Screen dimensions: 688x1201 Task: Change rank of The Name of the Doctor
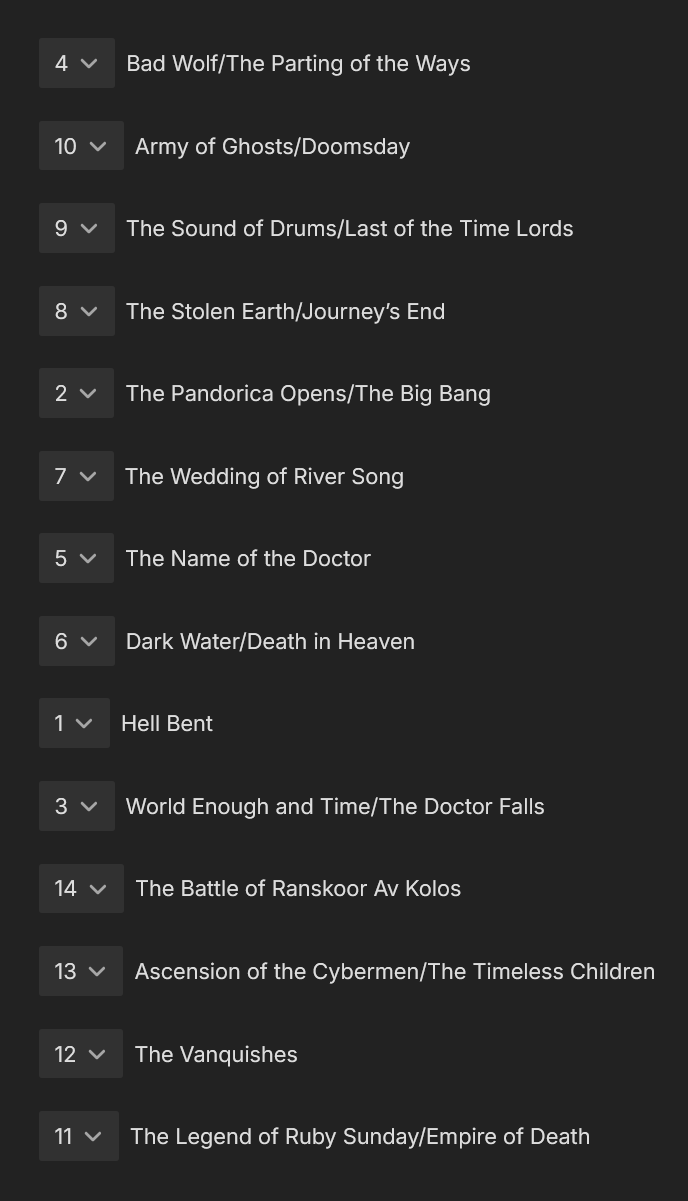click(x=76, y=558)
